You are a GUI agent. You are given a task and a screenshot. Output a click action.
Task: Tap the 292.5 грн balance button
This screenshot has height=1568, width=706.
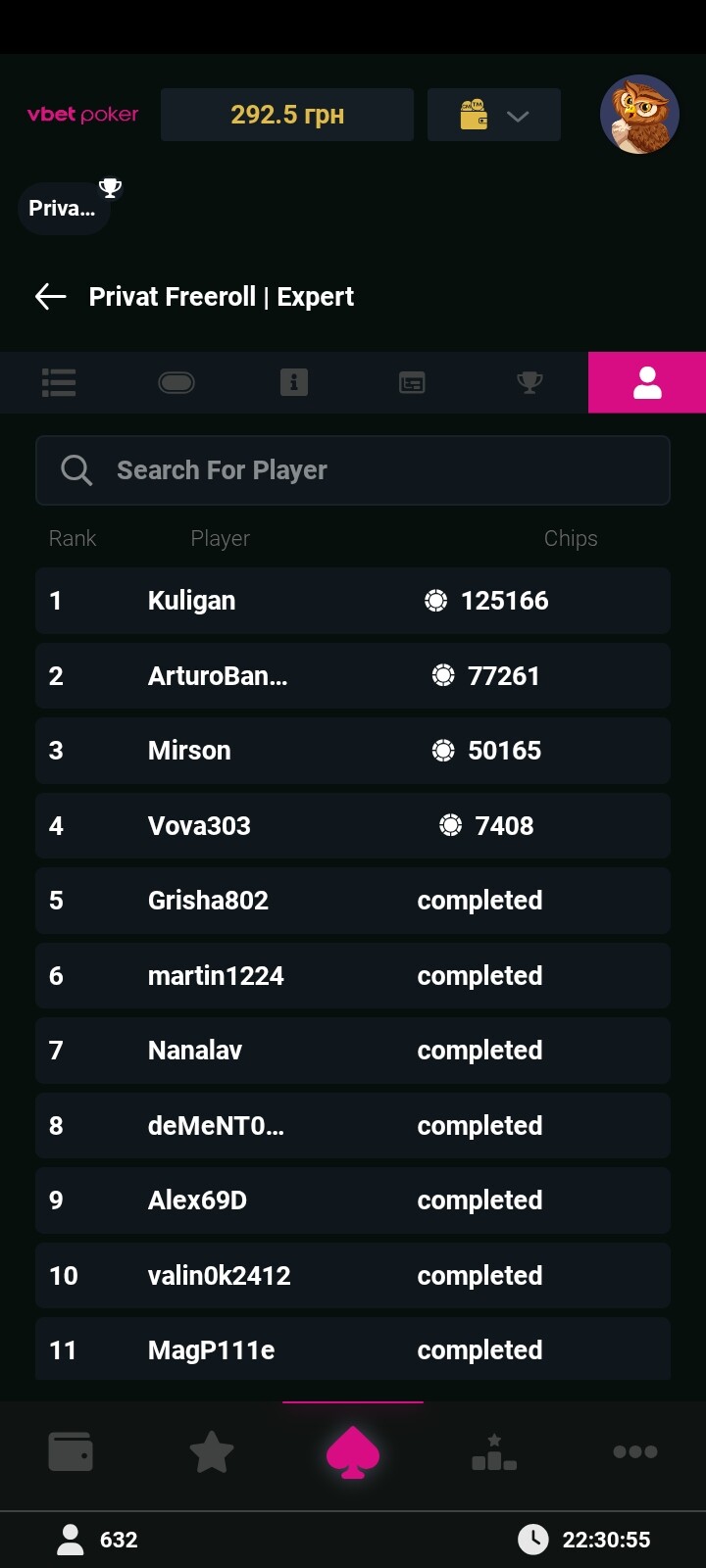coord(287,116)
